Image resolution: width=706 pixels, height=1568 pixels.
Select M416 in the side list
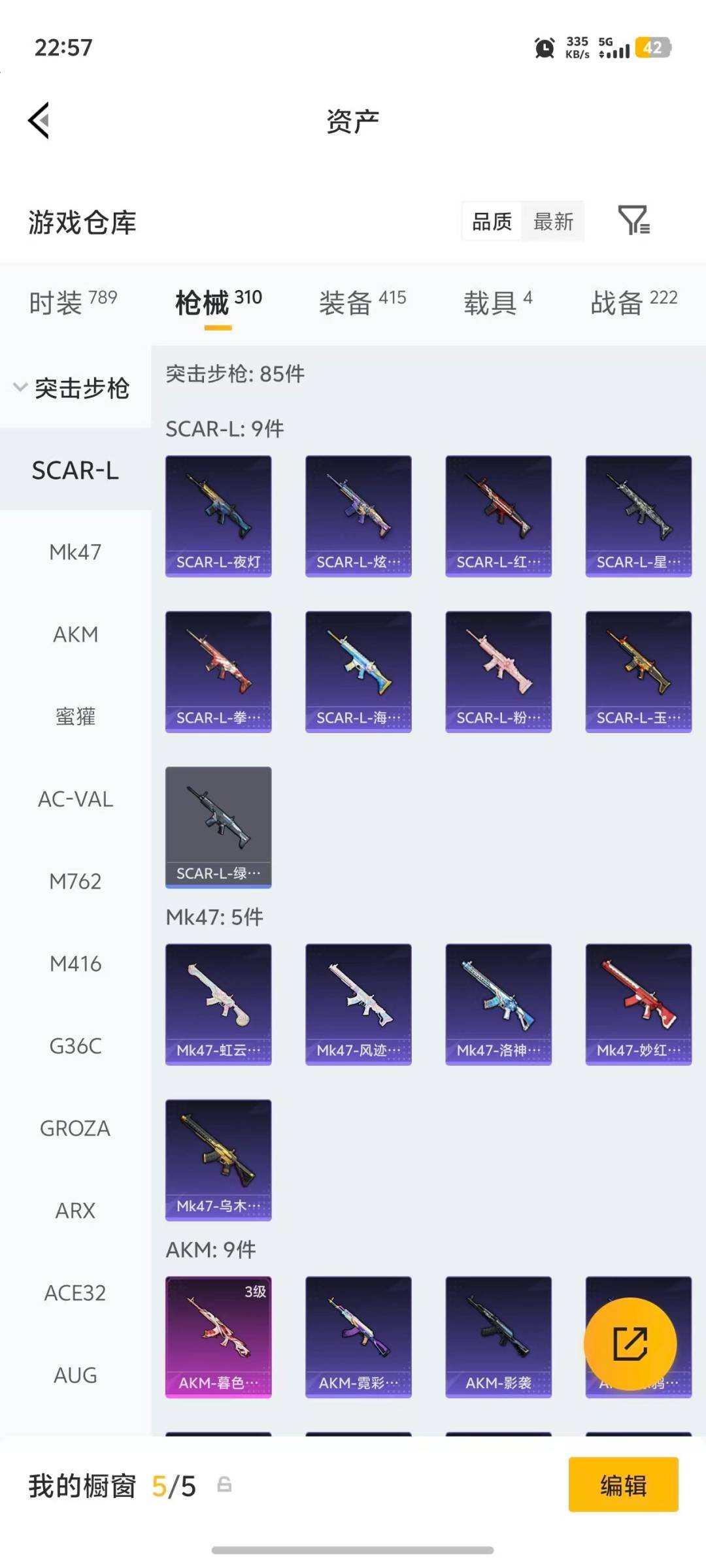75,964
